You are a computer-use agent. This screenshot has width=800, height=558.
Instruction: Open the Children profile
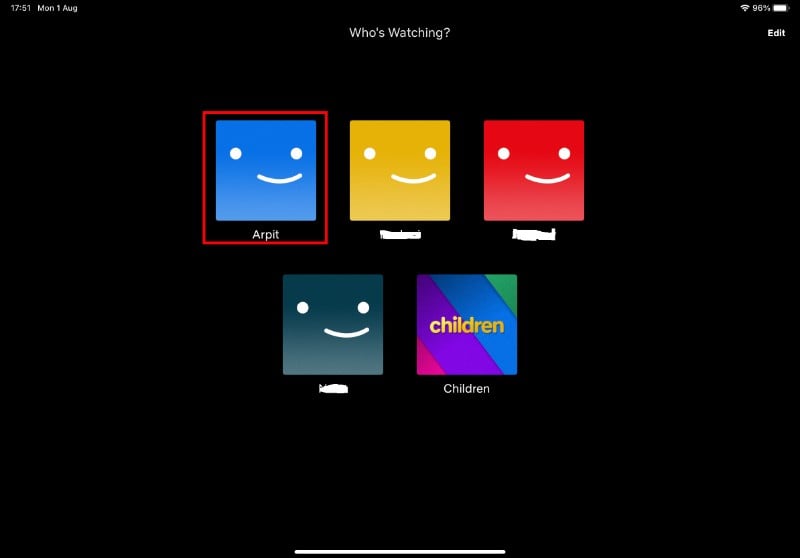(466, 324)
